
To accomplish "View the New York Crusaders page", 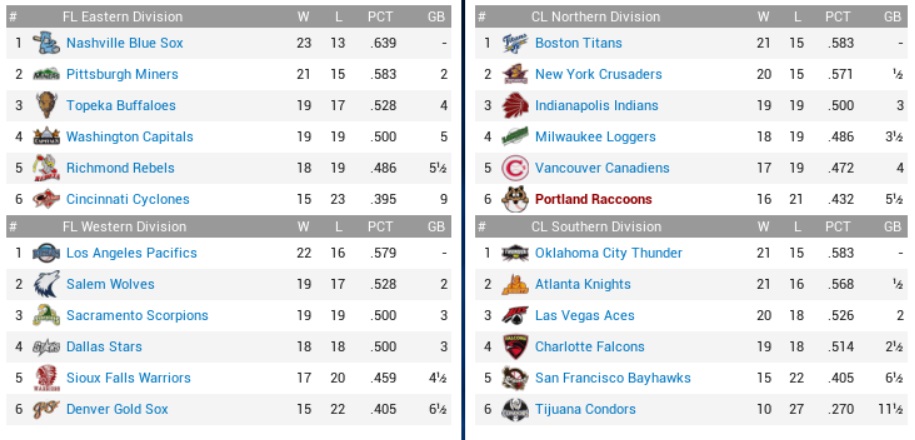I will [x=598, y=74].
